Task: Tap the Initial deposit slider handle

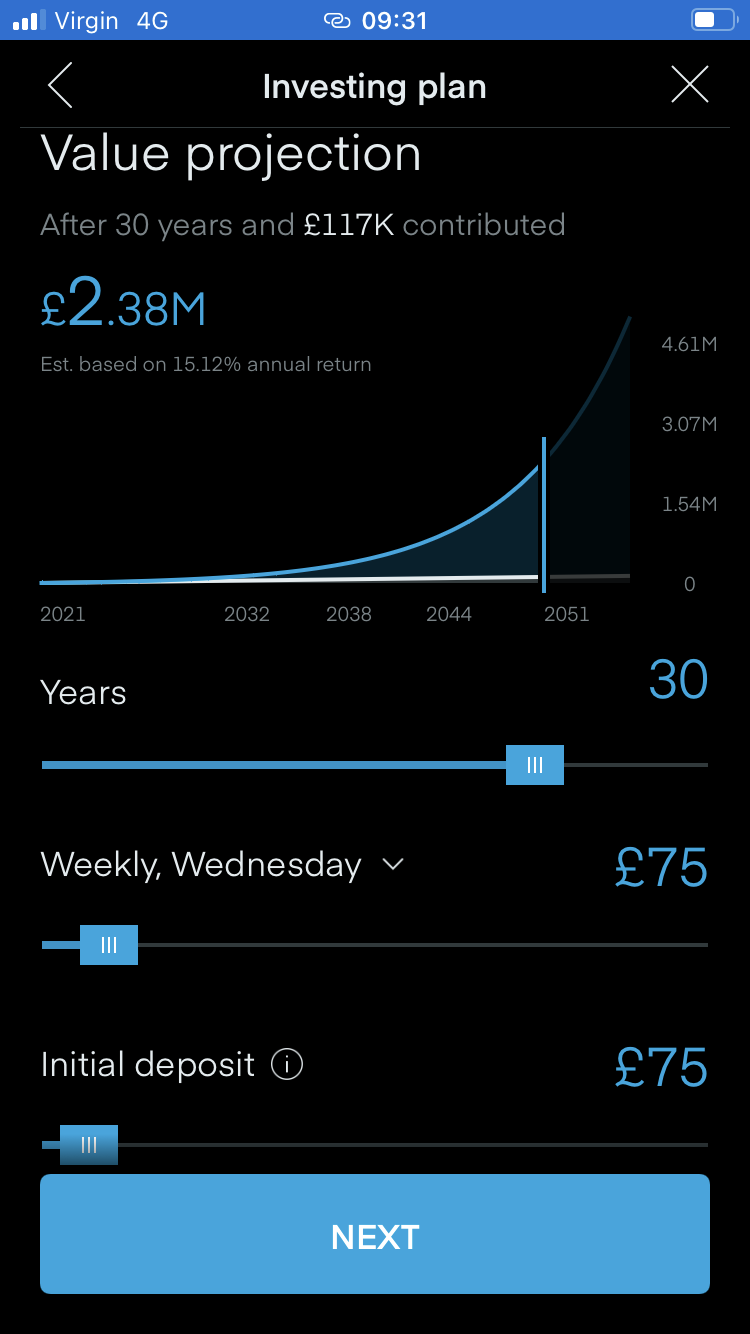Action: click(89, 1145)
